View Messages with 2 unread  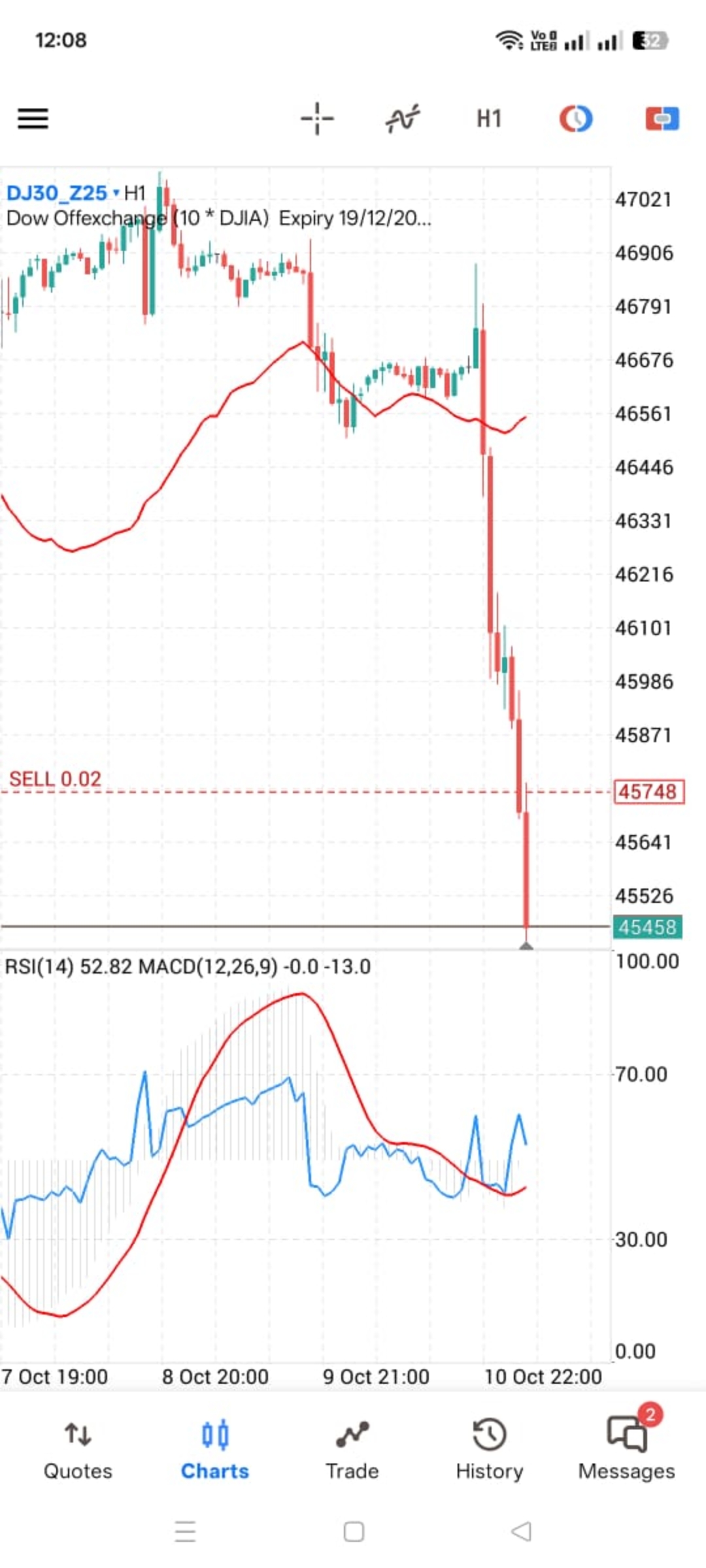[x=627, y=1446]
